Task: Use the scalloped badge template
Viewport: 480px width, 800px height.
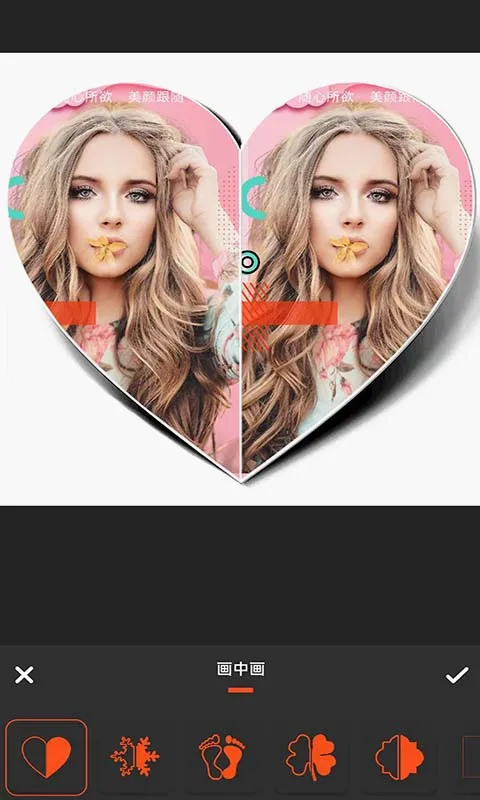Action: point(399,757)
